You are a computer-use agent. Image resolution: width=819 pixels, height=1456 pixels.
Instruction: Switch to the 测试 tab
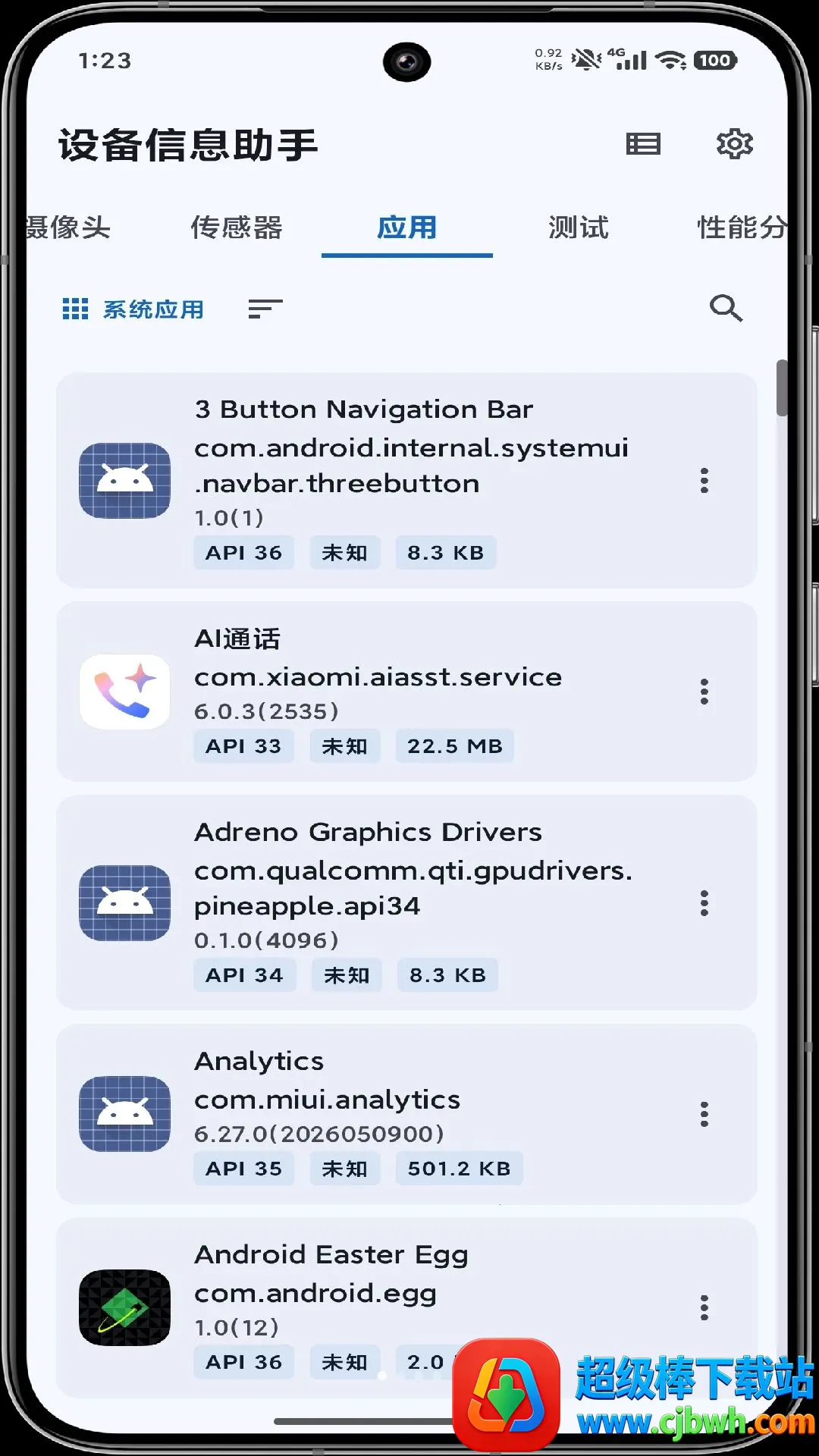[579, 227]
